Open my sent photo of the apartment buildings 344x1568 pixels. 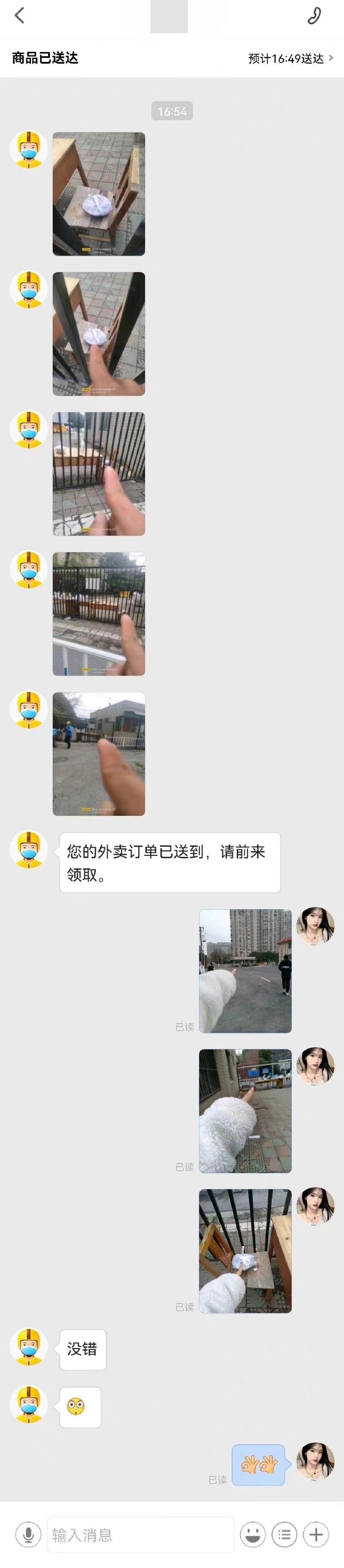[x=245, y=971]
